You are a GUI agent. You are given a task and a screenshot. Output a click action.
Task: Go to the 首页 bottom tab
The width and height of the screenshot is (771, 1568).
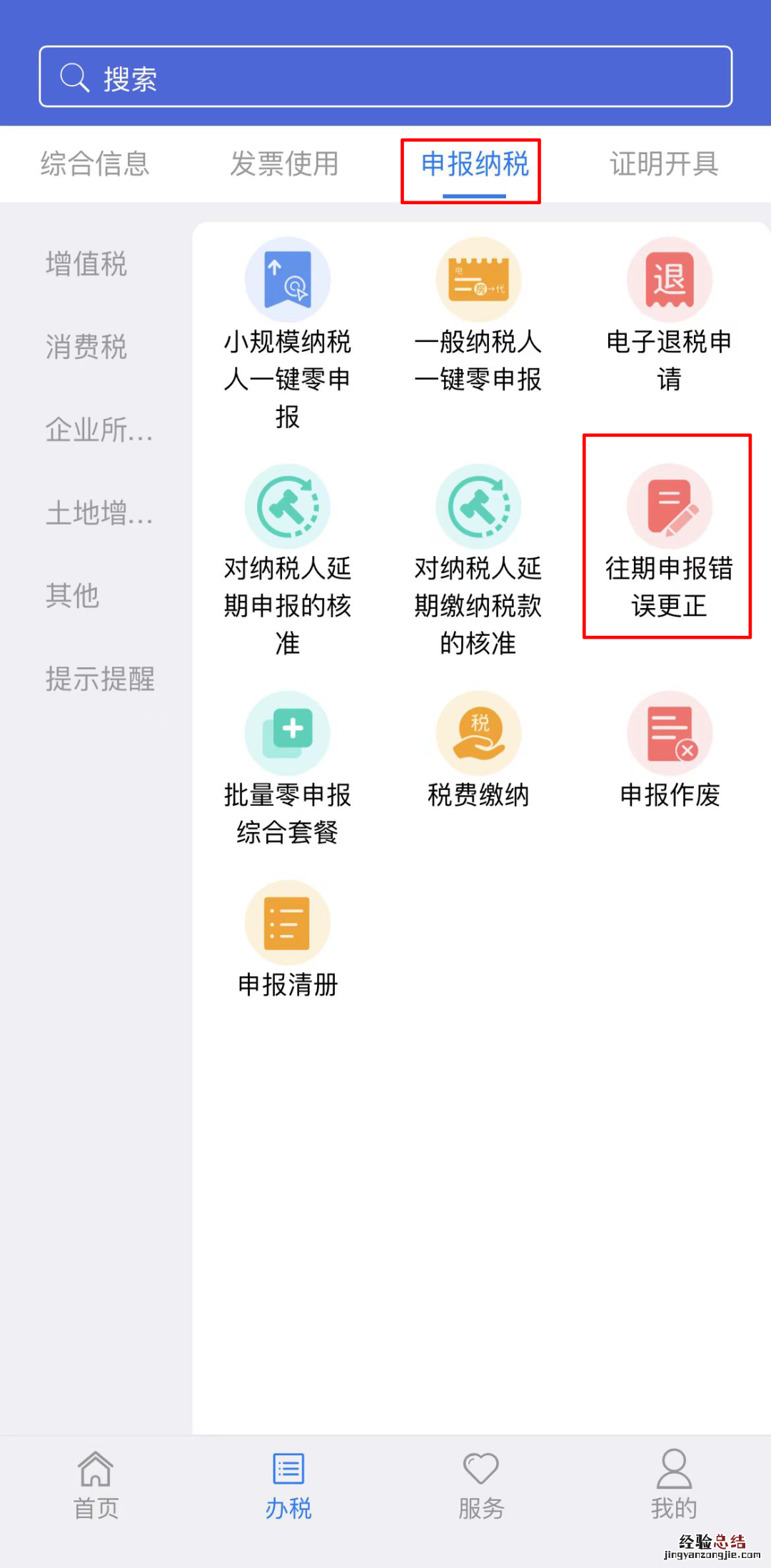pyautogui.click(x=96, y=1485)
